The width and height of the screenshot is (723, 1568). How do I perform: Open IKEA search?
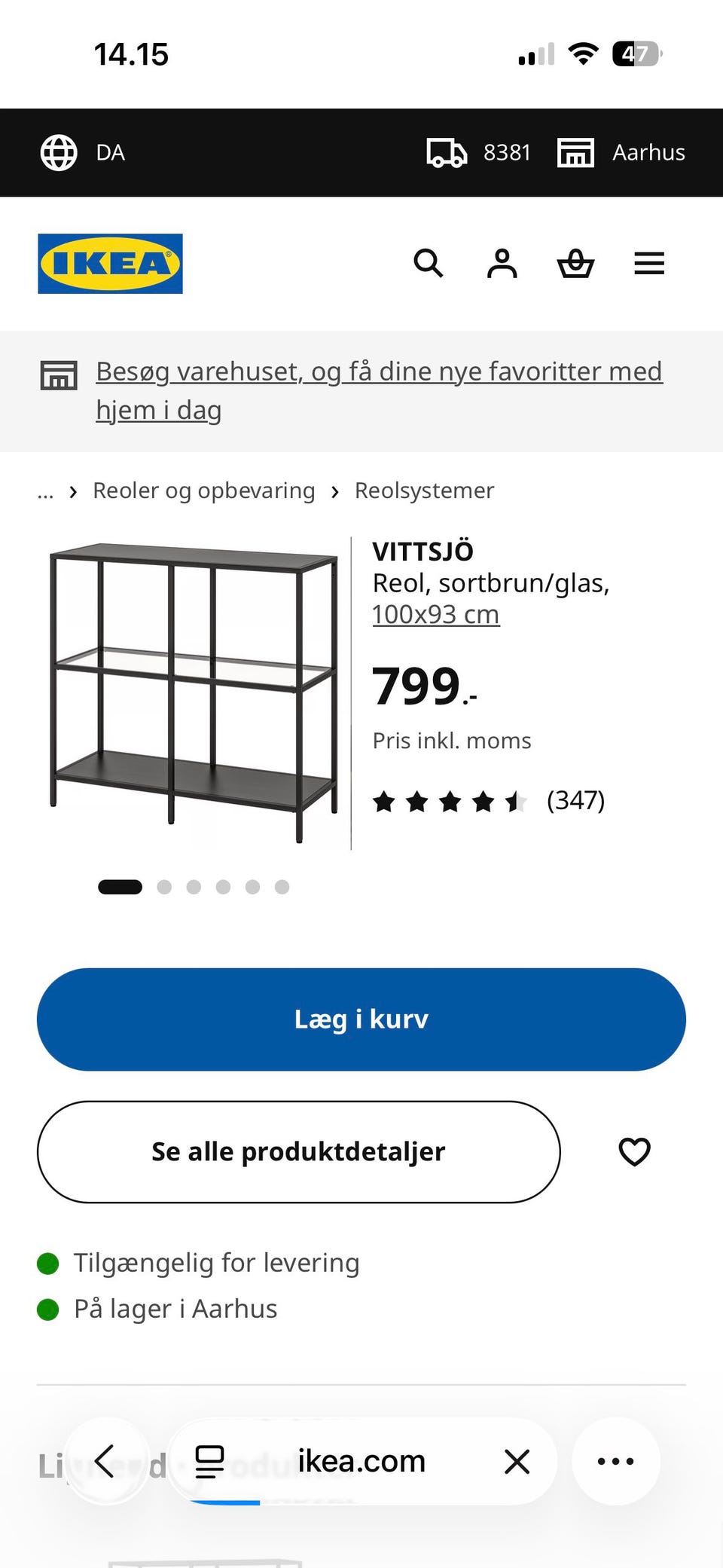(429, 264)
